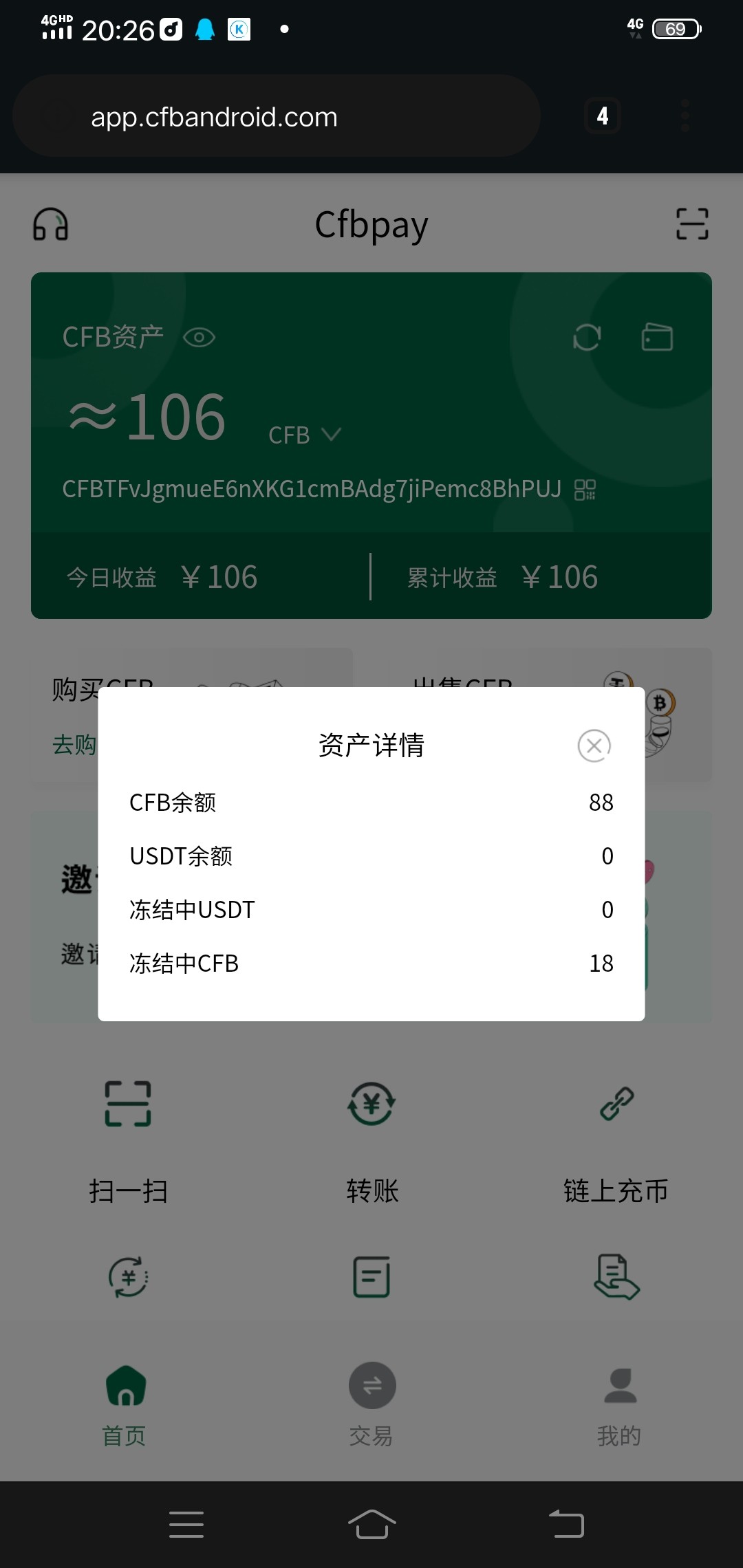Screen dimensions: 743x1568
Task: Toggle CFB asset visibility eye icon
Action: coord(200,338)
